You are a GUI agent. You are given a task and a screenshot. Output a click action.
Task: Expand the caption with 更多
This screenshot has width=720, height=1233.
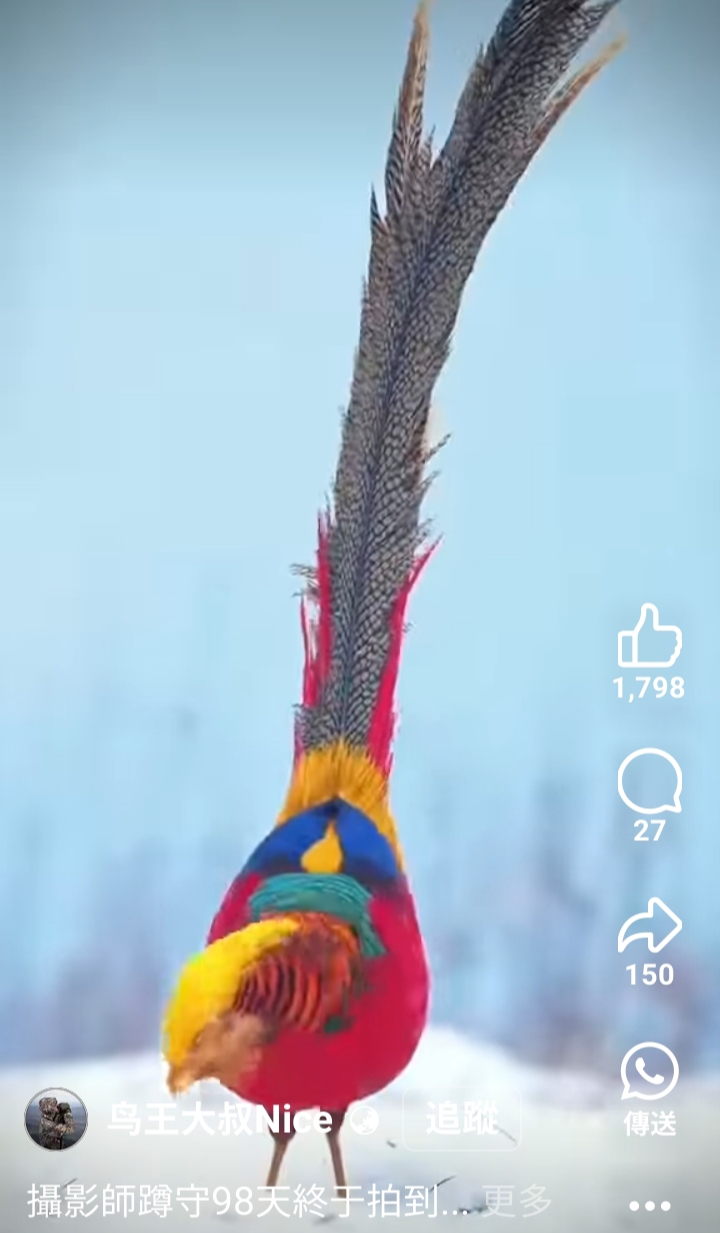coord(517,1200)
